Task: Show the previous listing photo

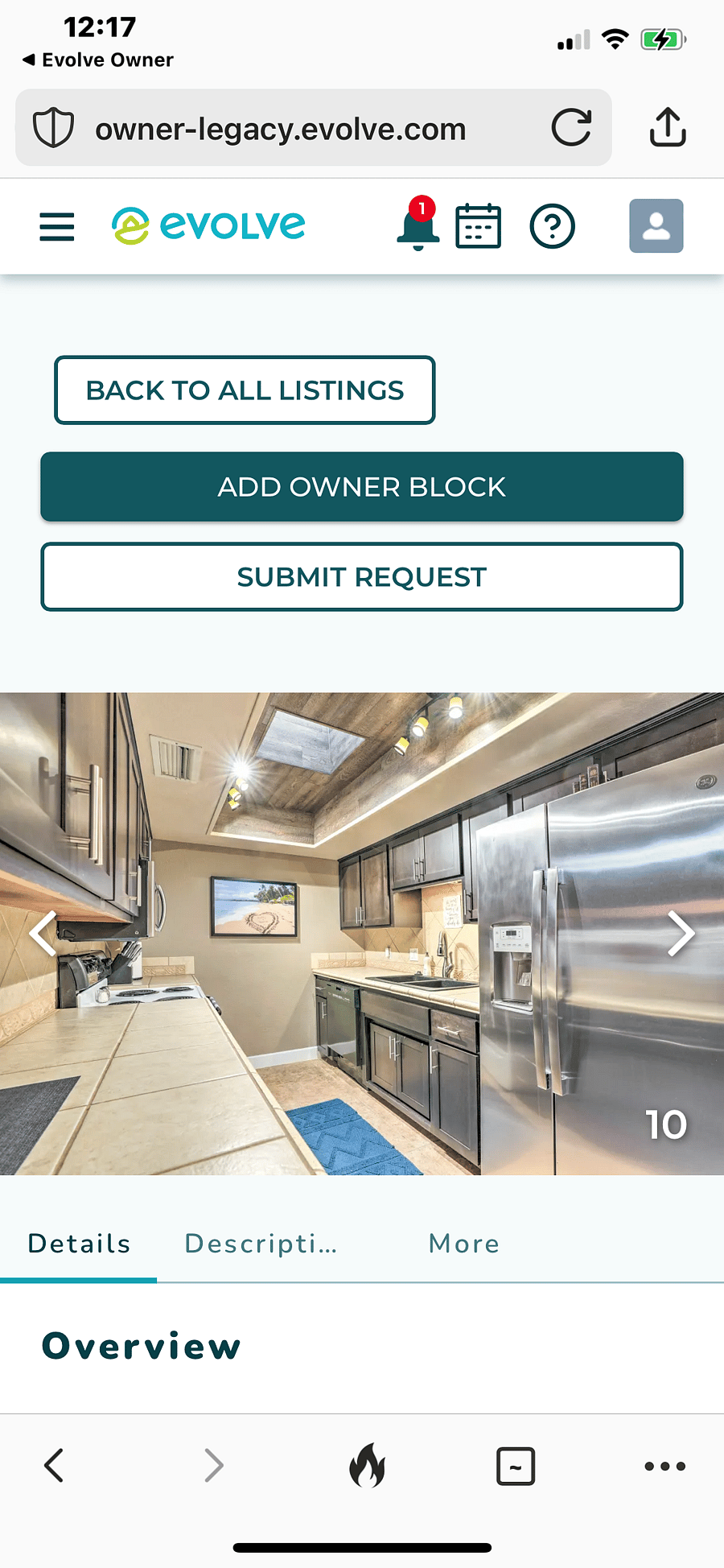Action: click(42, 934)
